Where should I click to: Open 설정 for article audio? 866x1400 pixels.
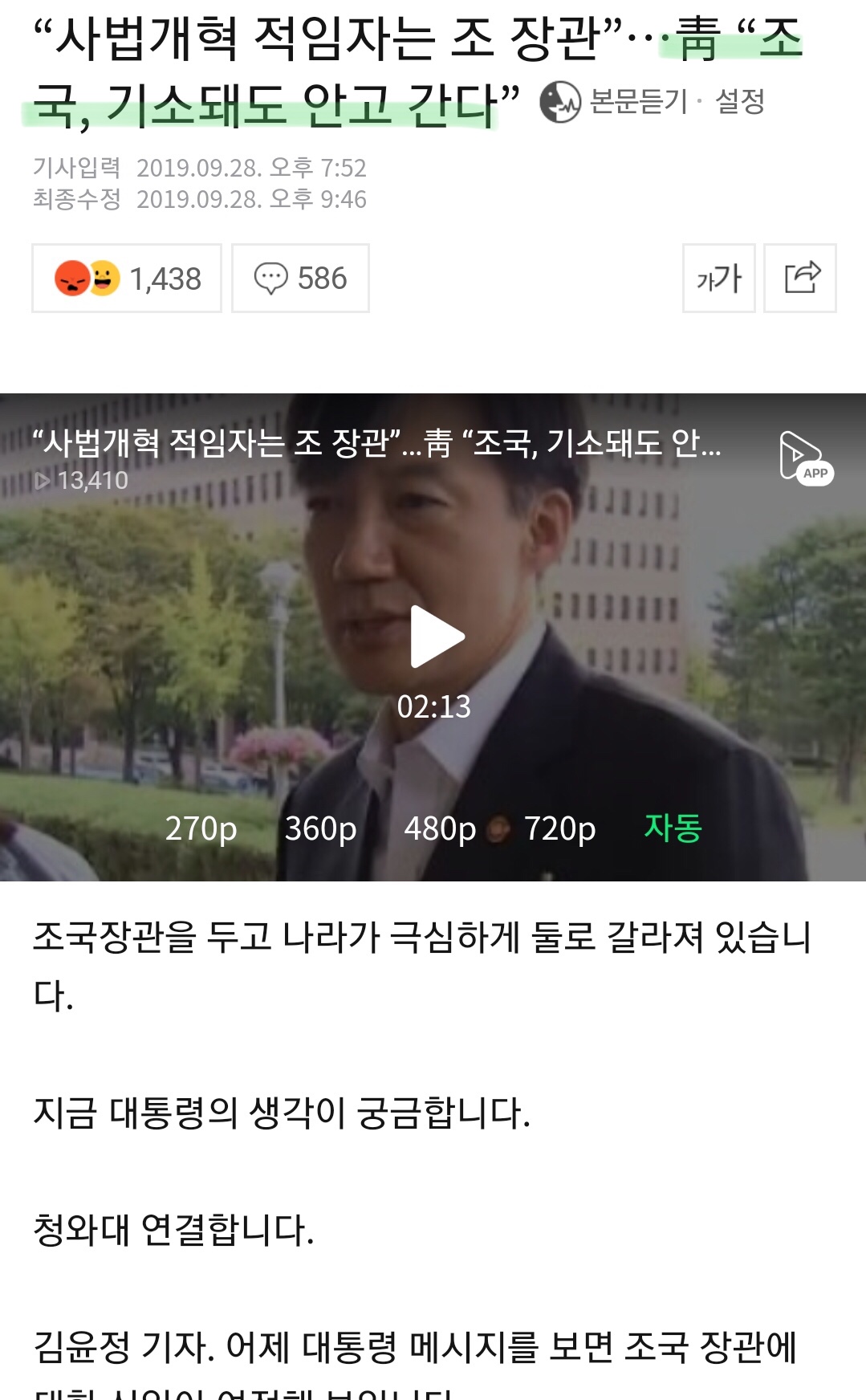[x=739, y=102]
